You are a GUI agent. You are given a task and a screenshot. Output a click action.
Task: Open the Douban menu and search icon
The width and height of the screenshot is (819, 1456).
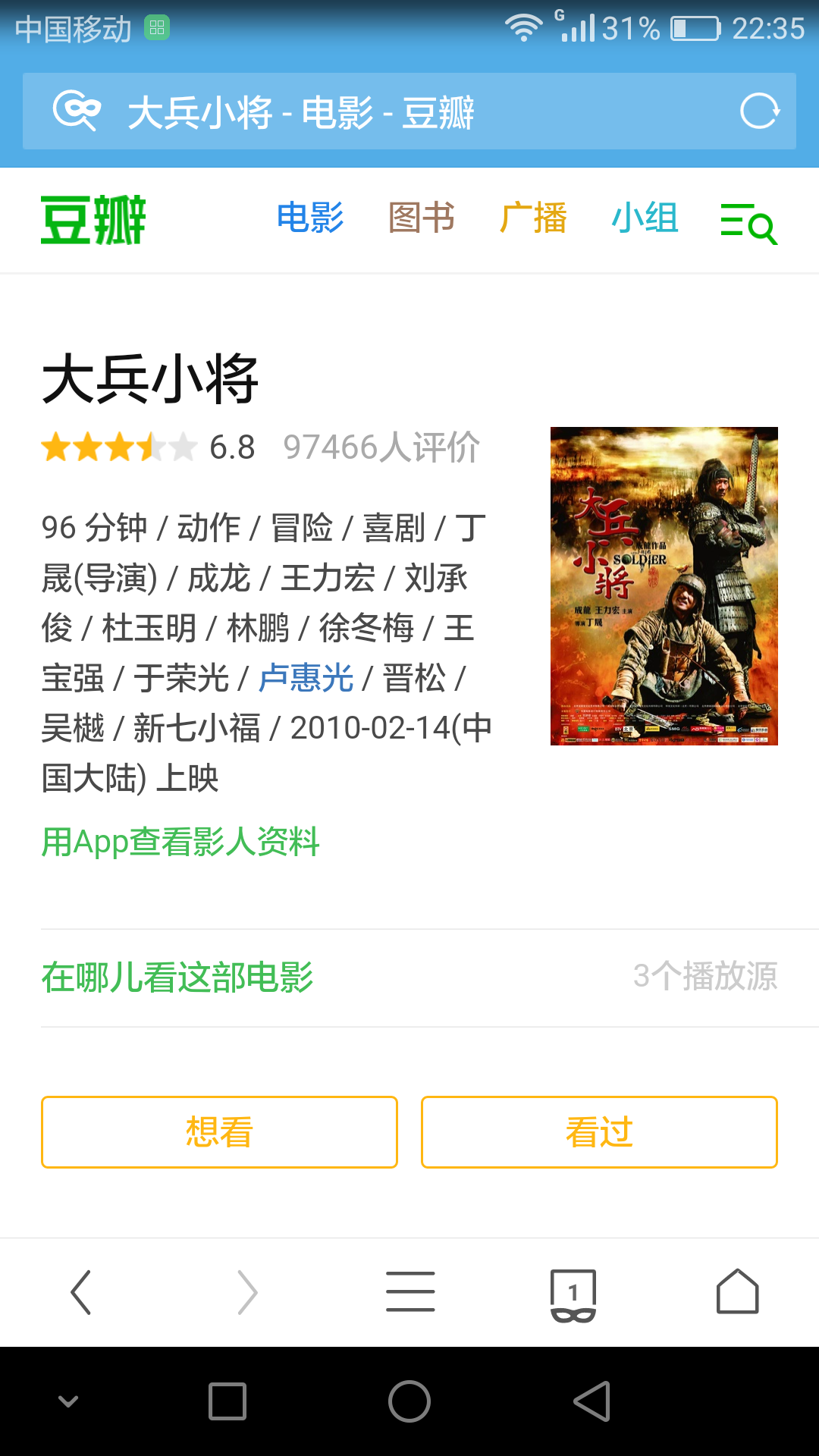pos(748,224)
